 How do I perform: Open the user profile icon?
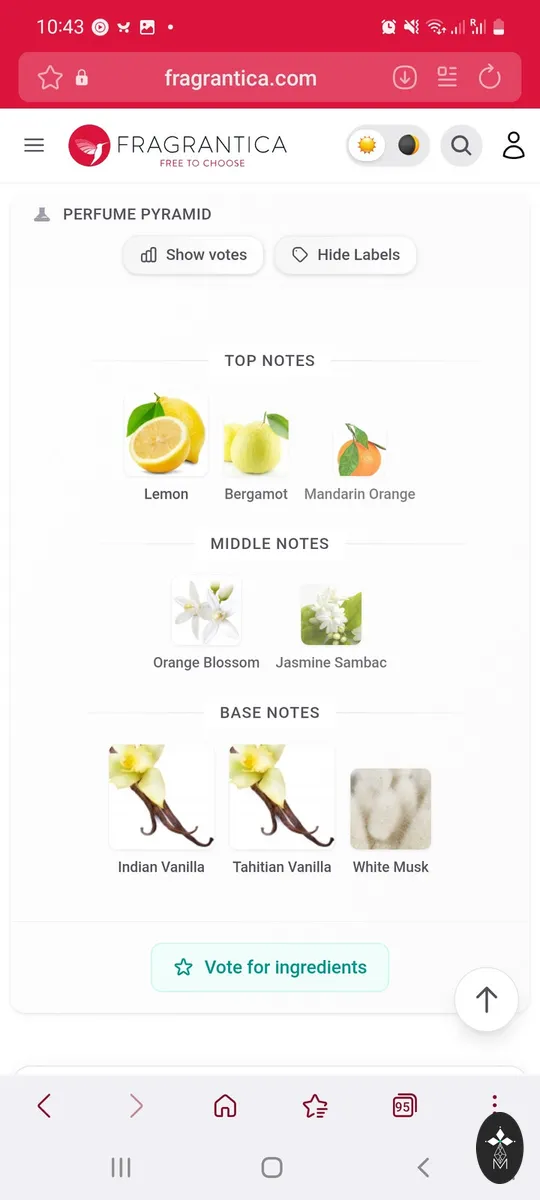(x=513, y=146)
